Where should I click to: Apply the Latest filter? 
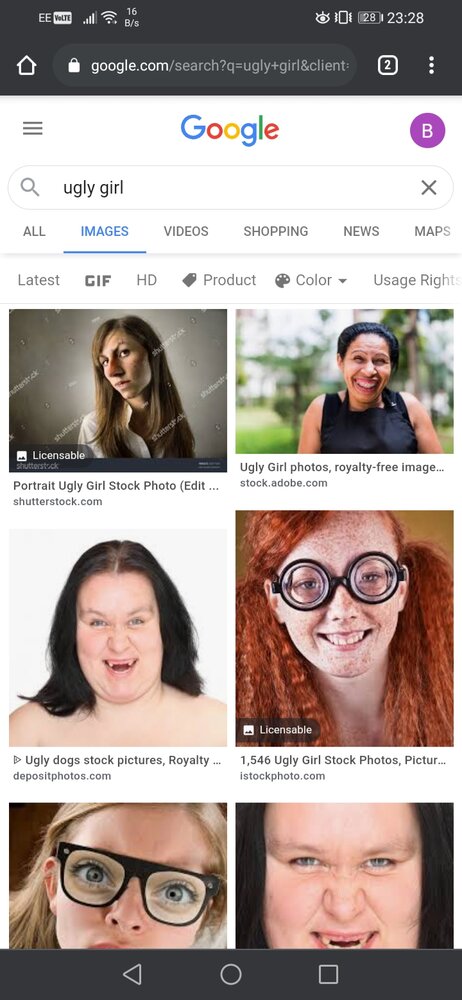[38, 280]
